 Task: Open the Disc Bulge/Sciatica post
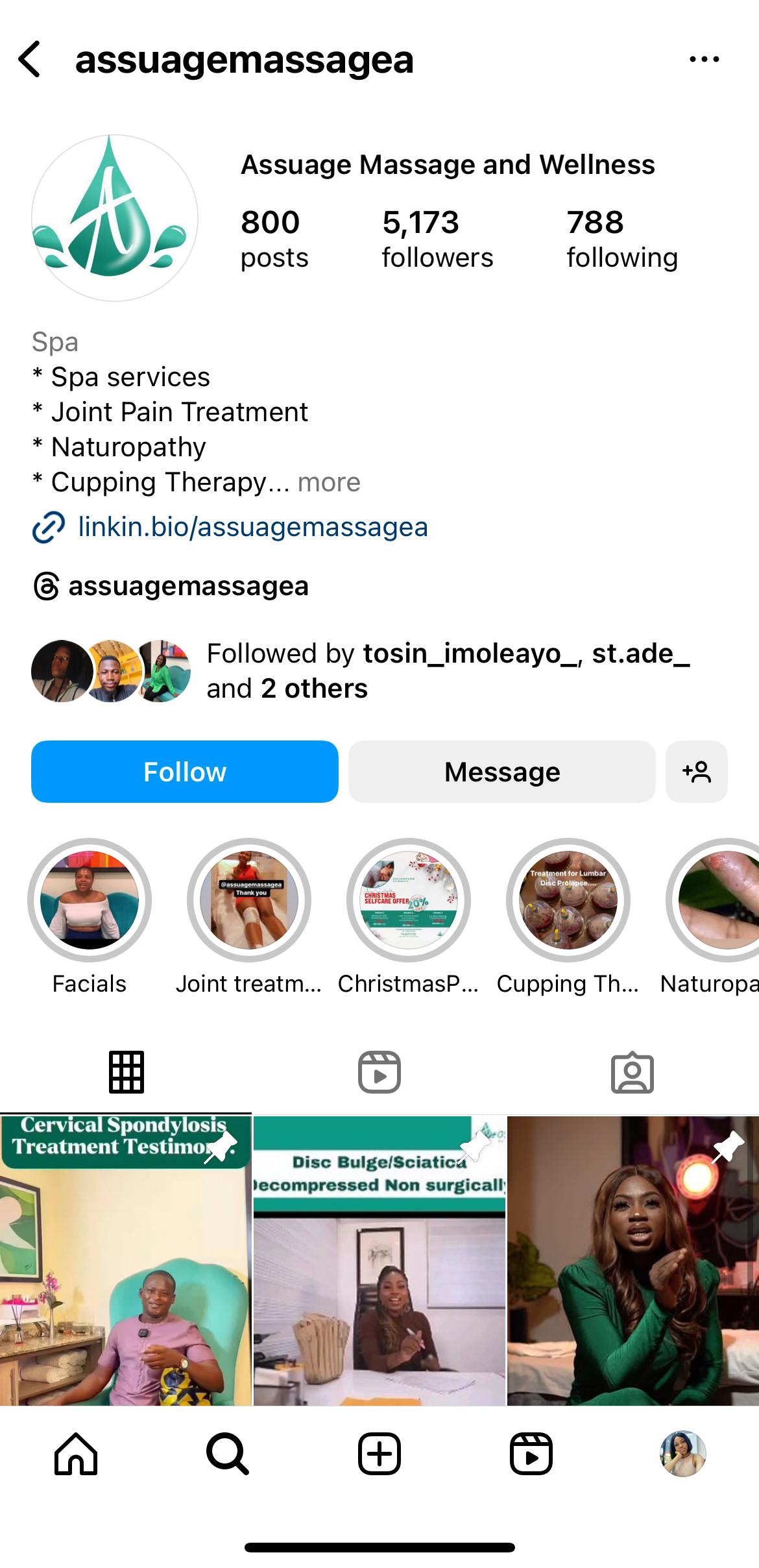pos(379,1260)
